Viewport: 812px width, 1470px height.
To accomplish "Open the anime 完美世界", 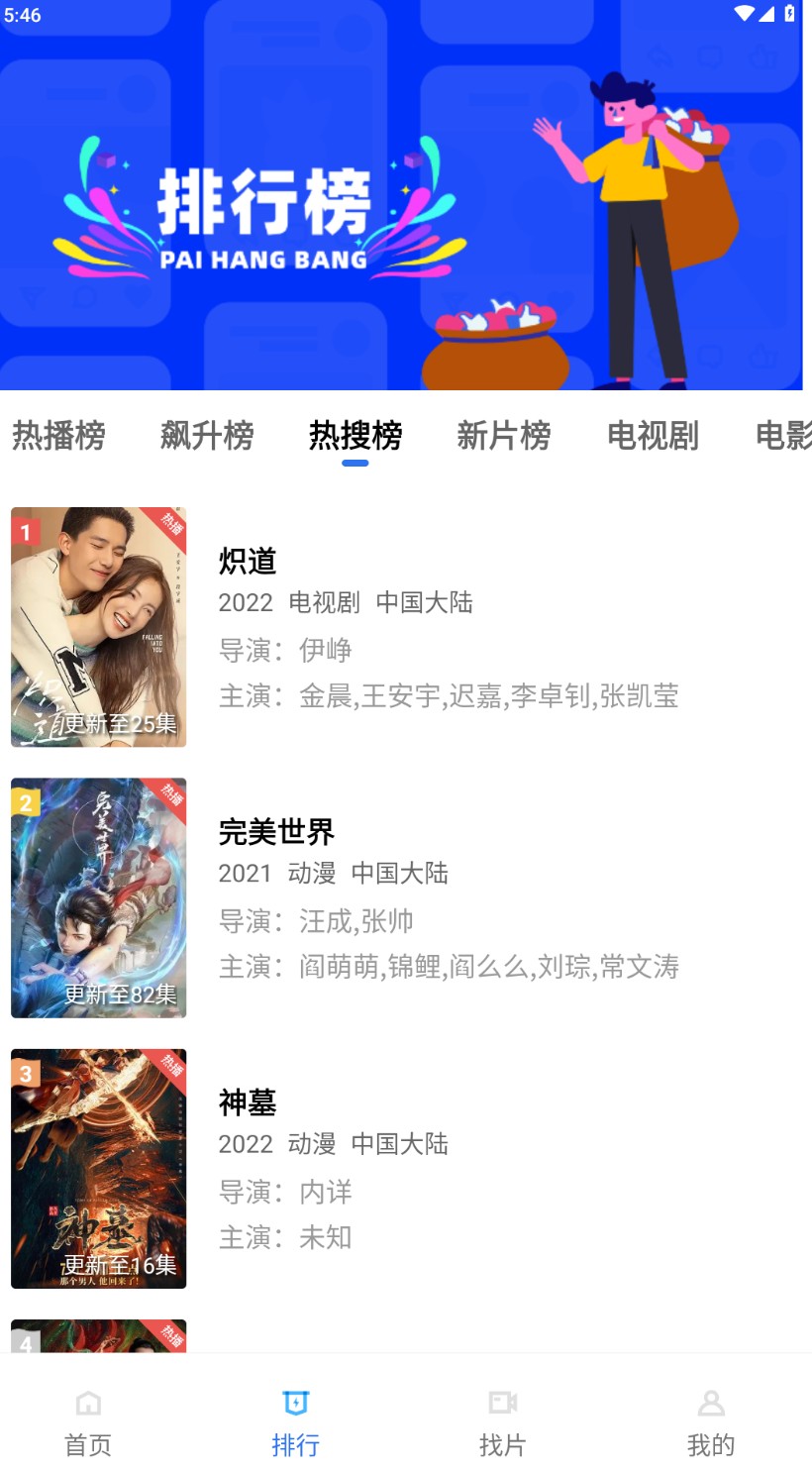I will point(276,832).
